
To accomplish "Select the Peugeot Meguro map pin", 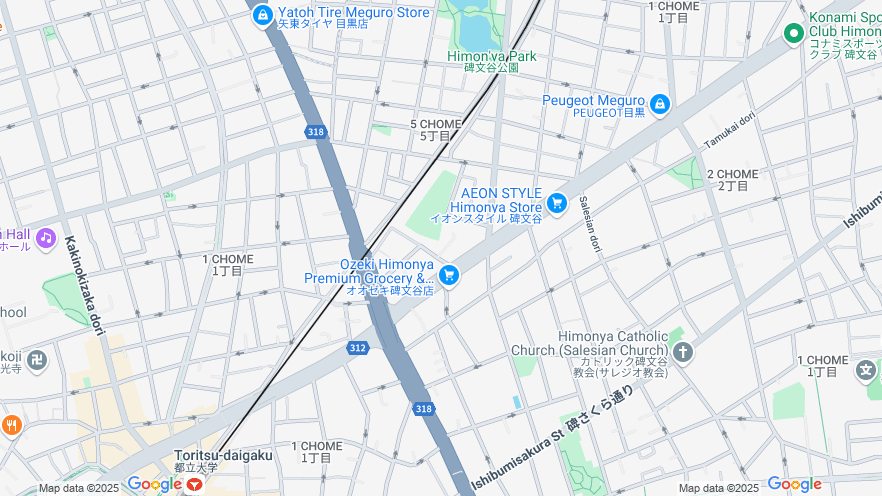I will 659,103.
